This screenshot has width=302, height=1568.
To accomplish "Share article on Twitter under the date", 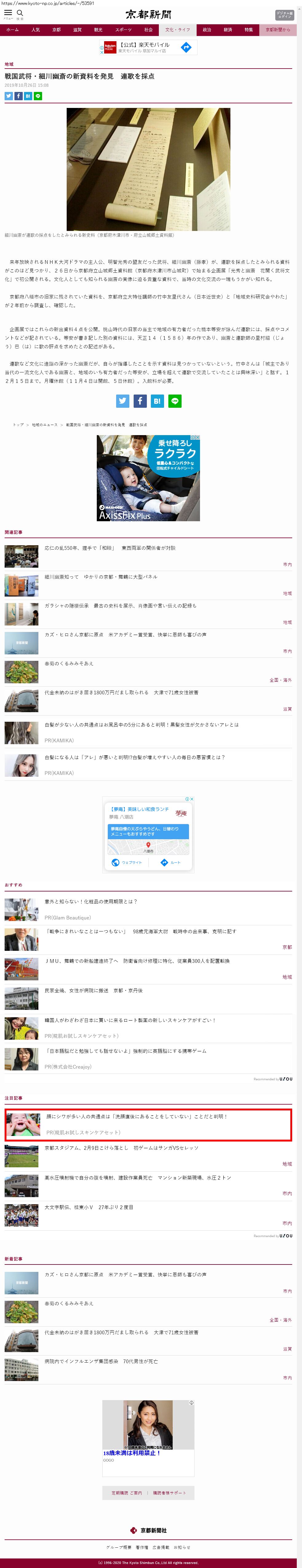I will pos(9,96).
